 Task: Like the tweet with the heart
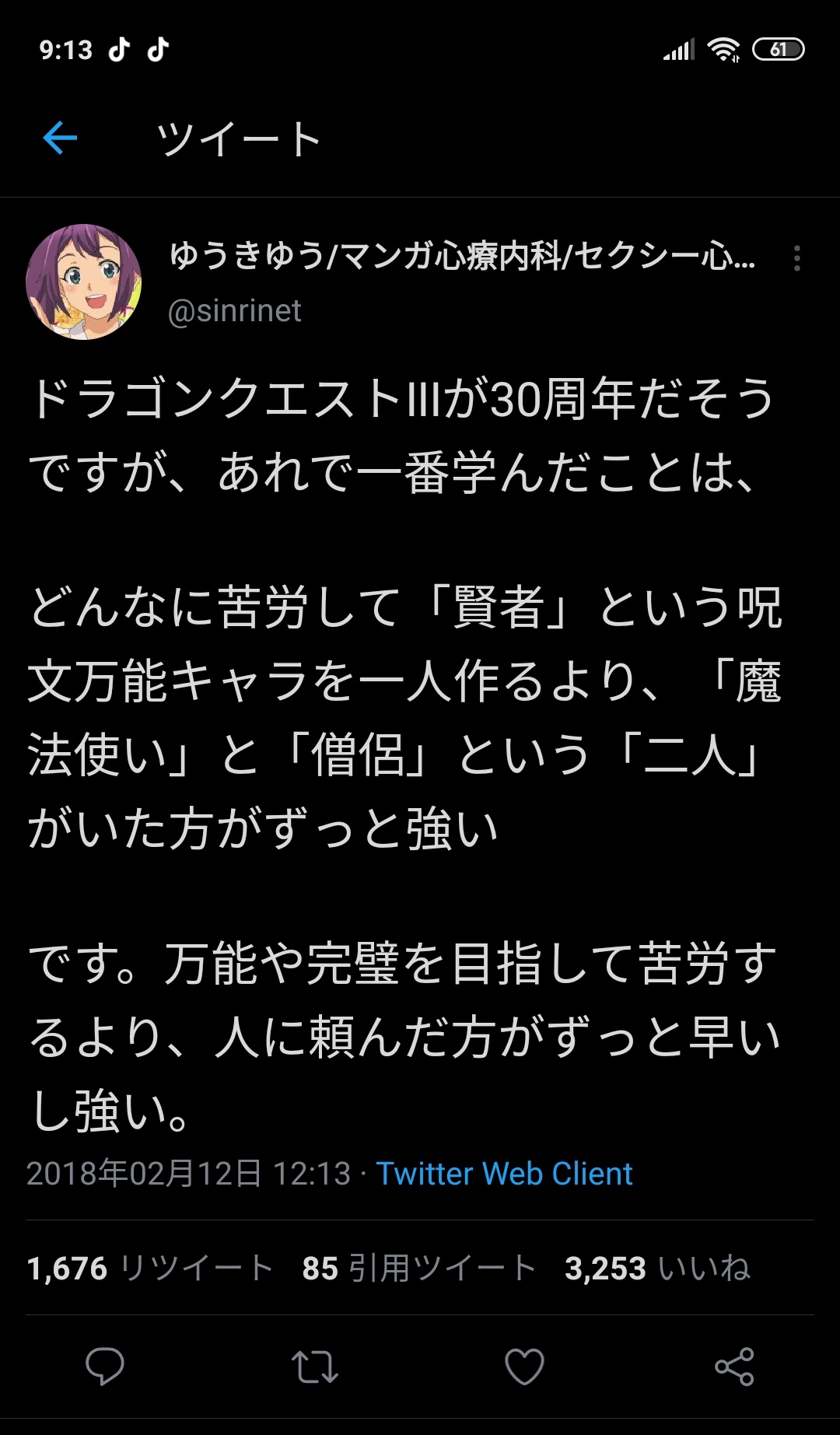coord(525,1367)
